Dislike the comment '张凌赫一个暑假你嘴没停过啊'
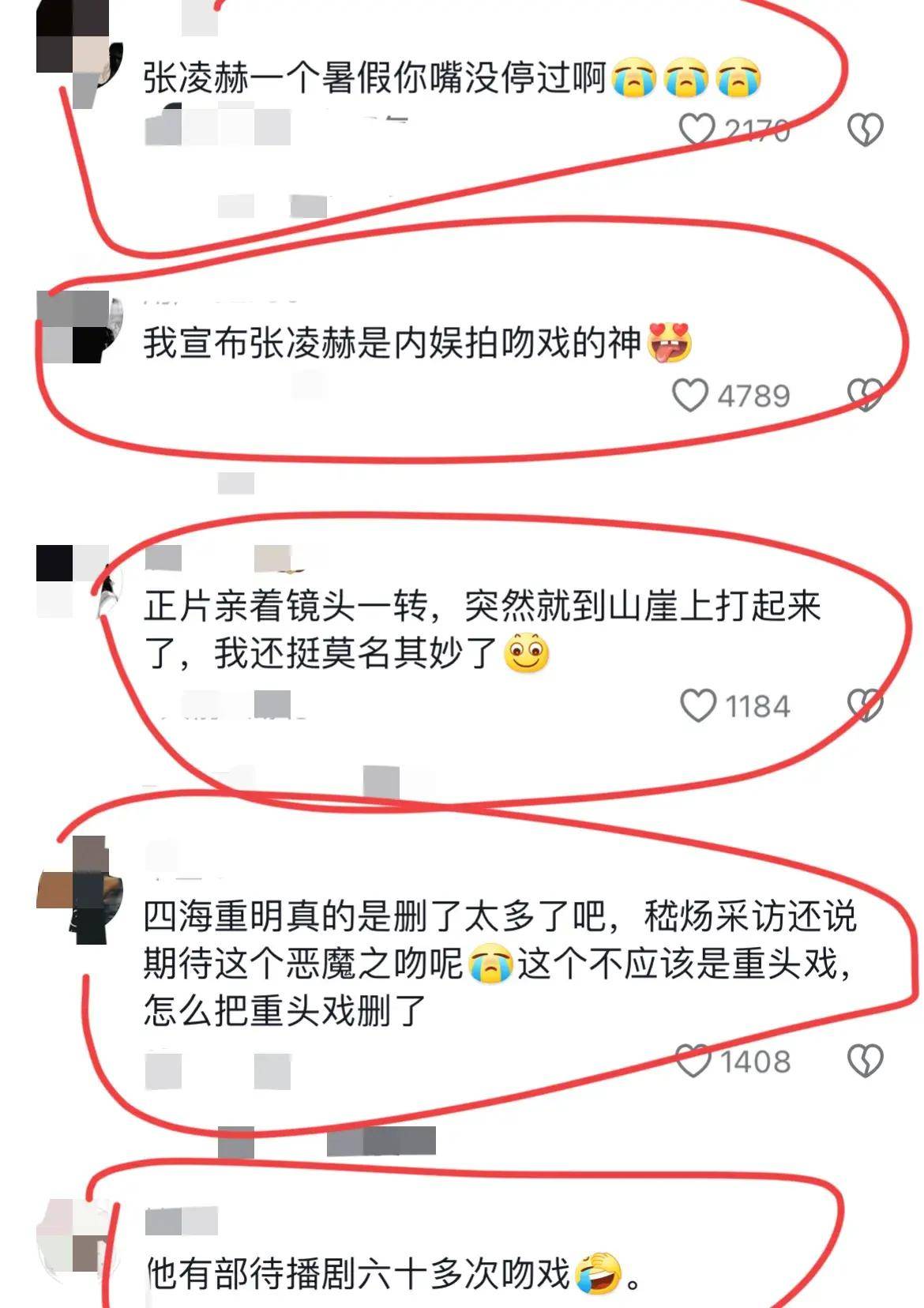This screenshot has width=924, height=1308. (x=865, y=130)
